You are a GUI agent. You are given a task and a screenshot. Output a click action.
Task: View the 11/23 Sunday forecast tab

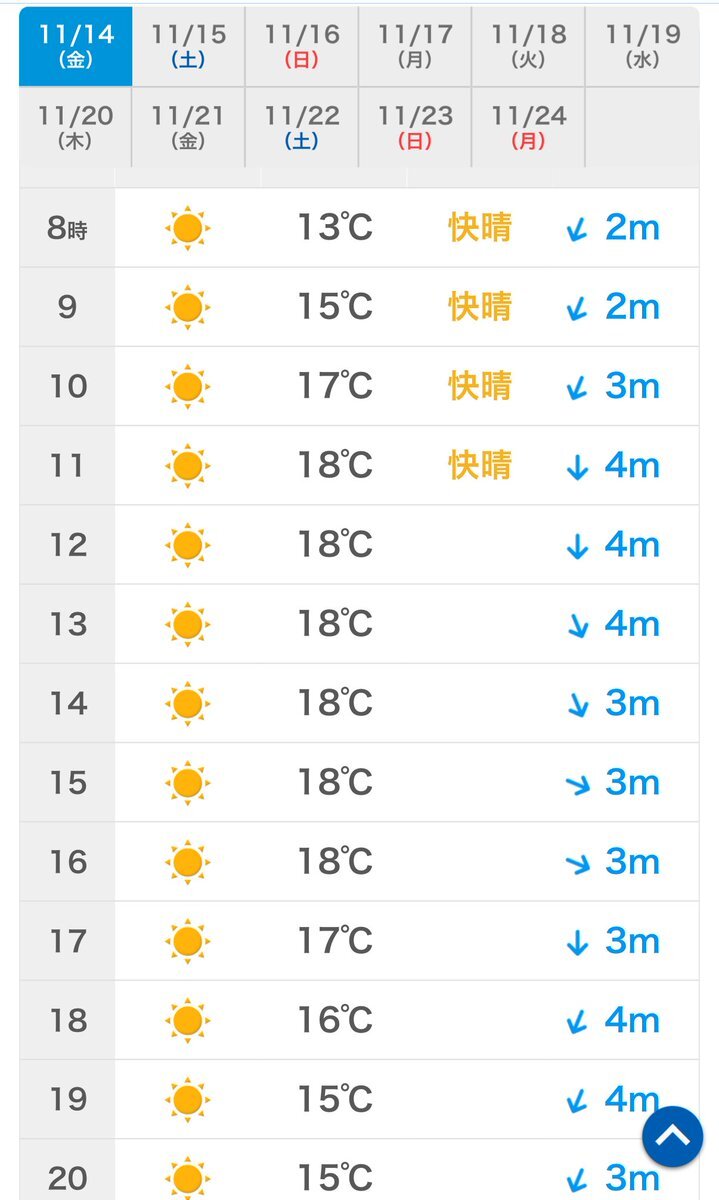415,127
